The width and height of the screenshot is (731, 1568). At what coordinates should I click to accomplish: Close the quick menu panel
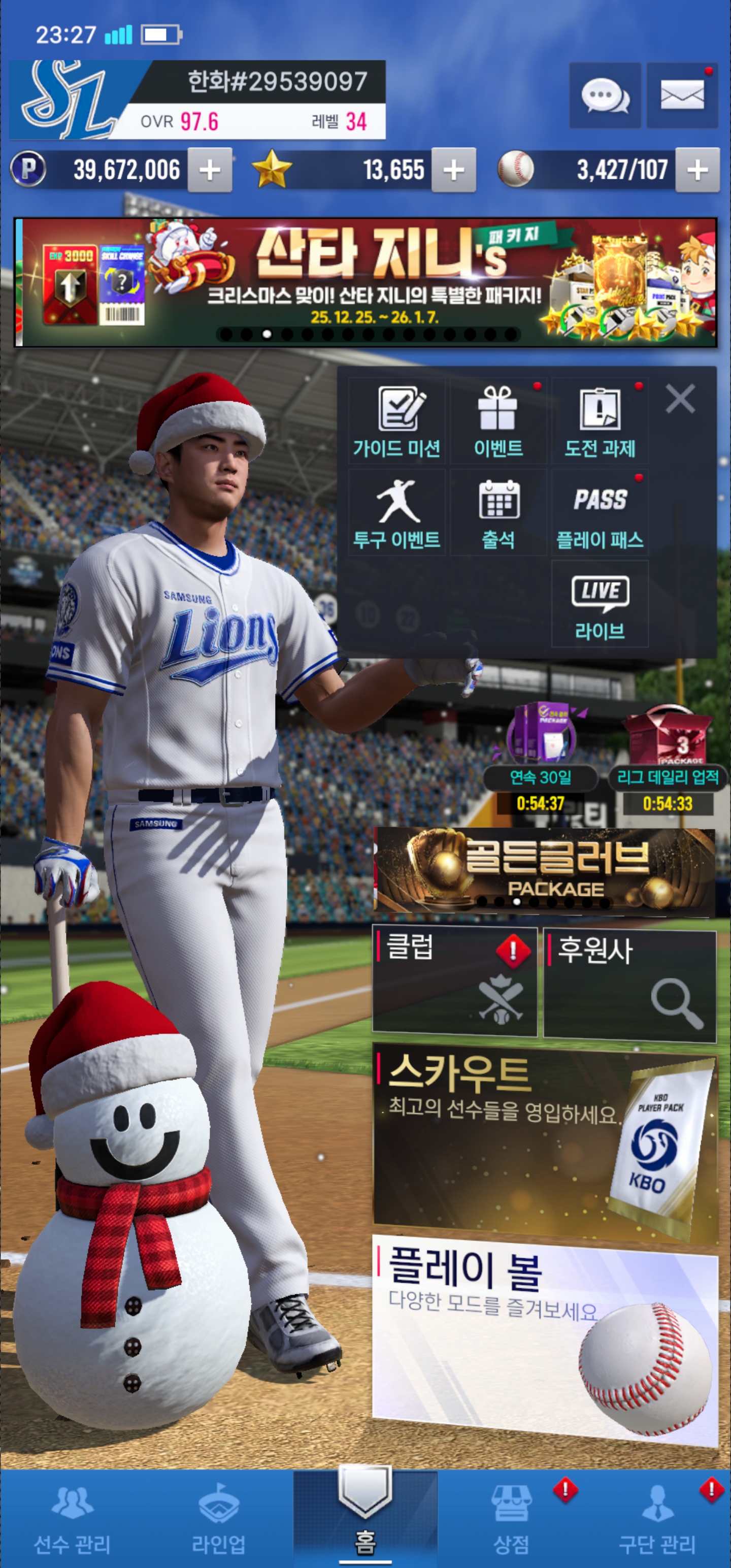point(680,399)
